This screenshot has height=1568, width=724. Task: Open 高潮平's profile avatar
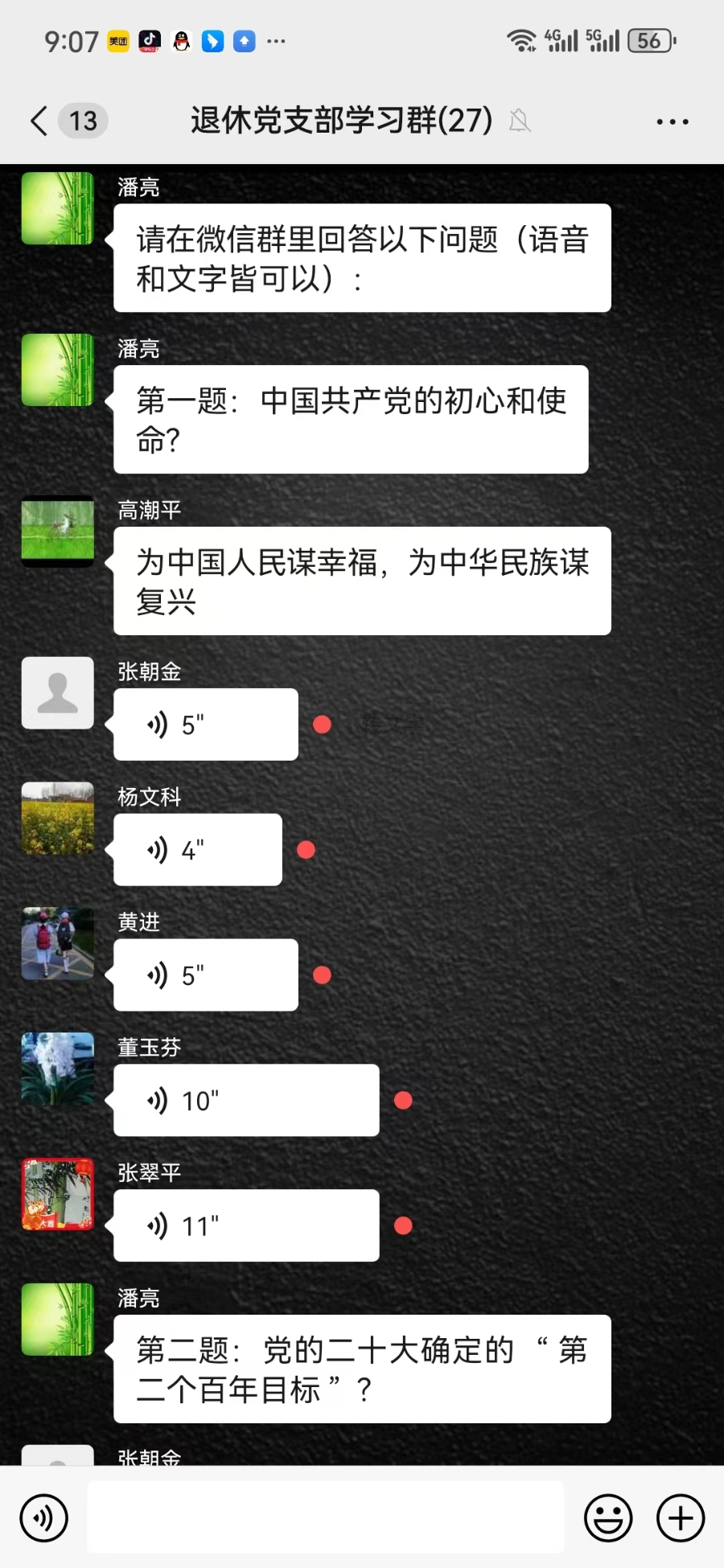57,532
